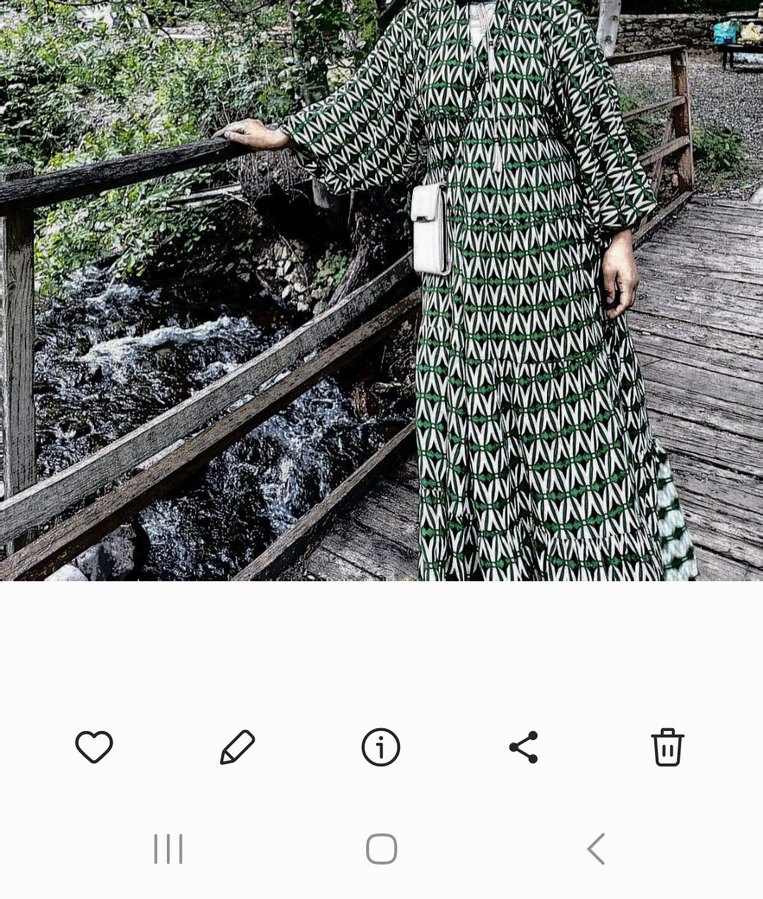
Task: Share this photo
Action: tap(524, 747)
